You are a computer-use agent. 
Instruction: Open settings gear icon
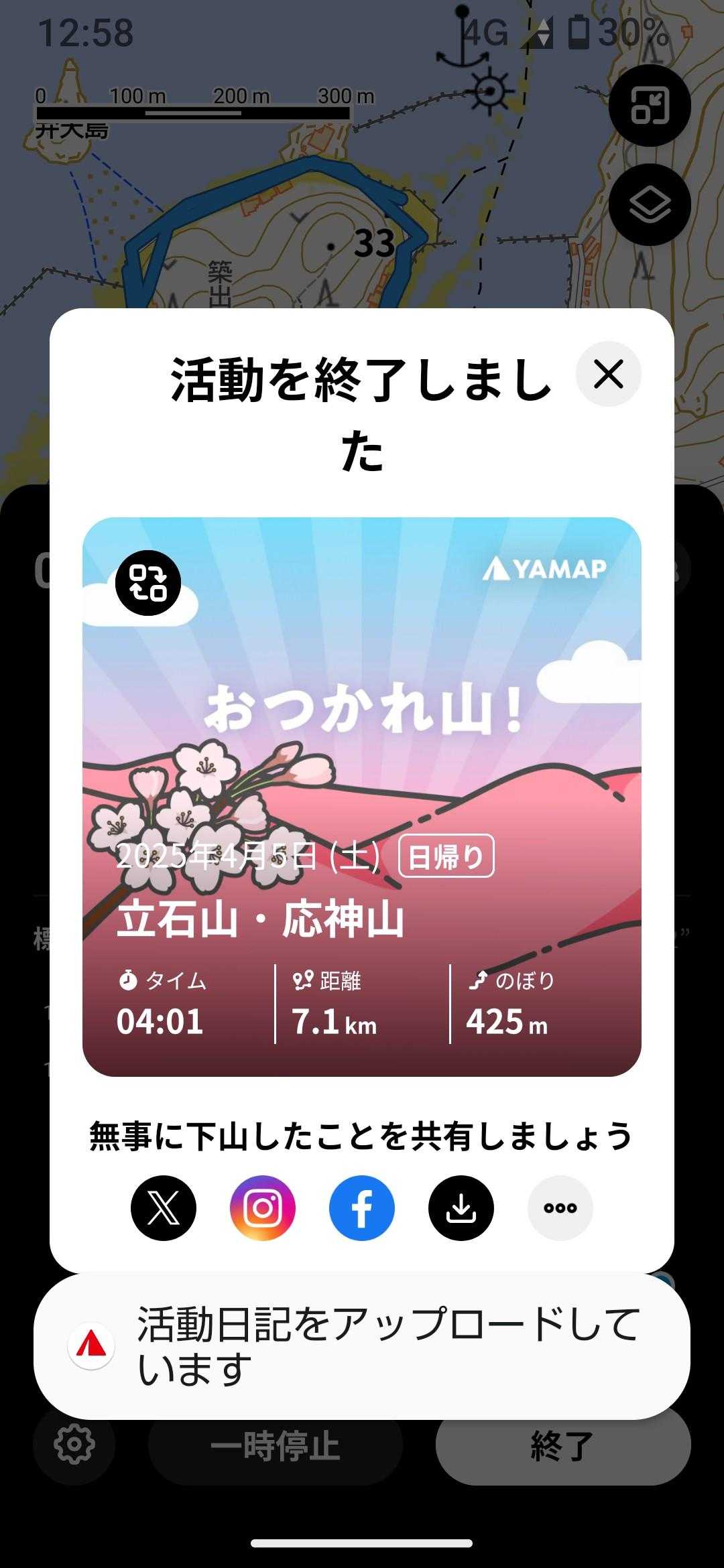[74, 1445]
